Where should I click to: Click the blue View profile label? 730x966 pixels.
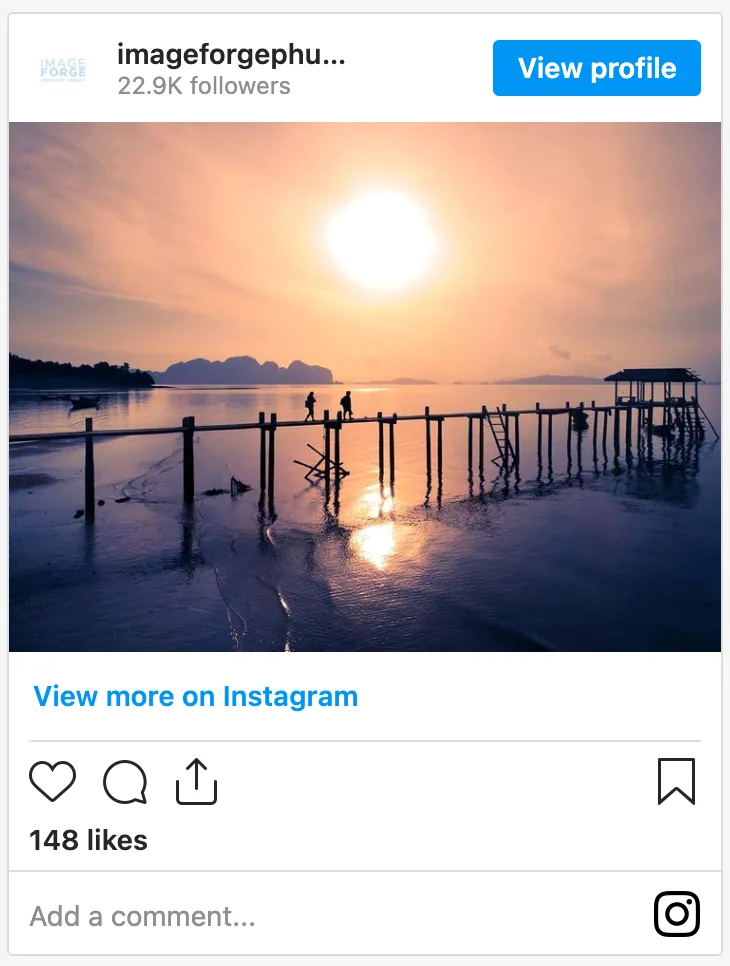click(x=596, y=68)
